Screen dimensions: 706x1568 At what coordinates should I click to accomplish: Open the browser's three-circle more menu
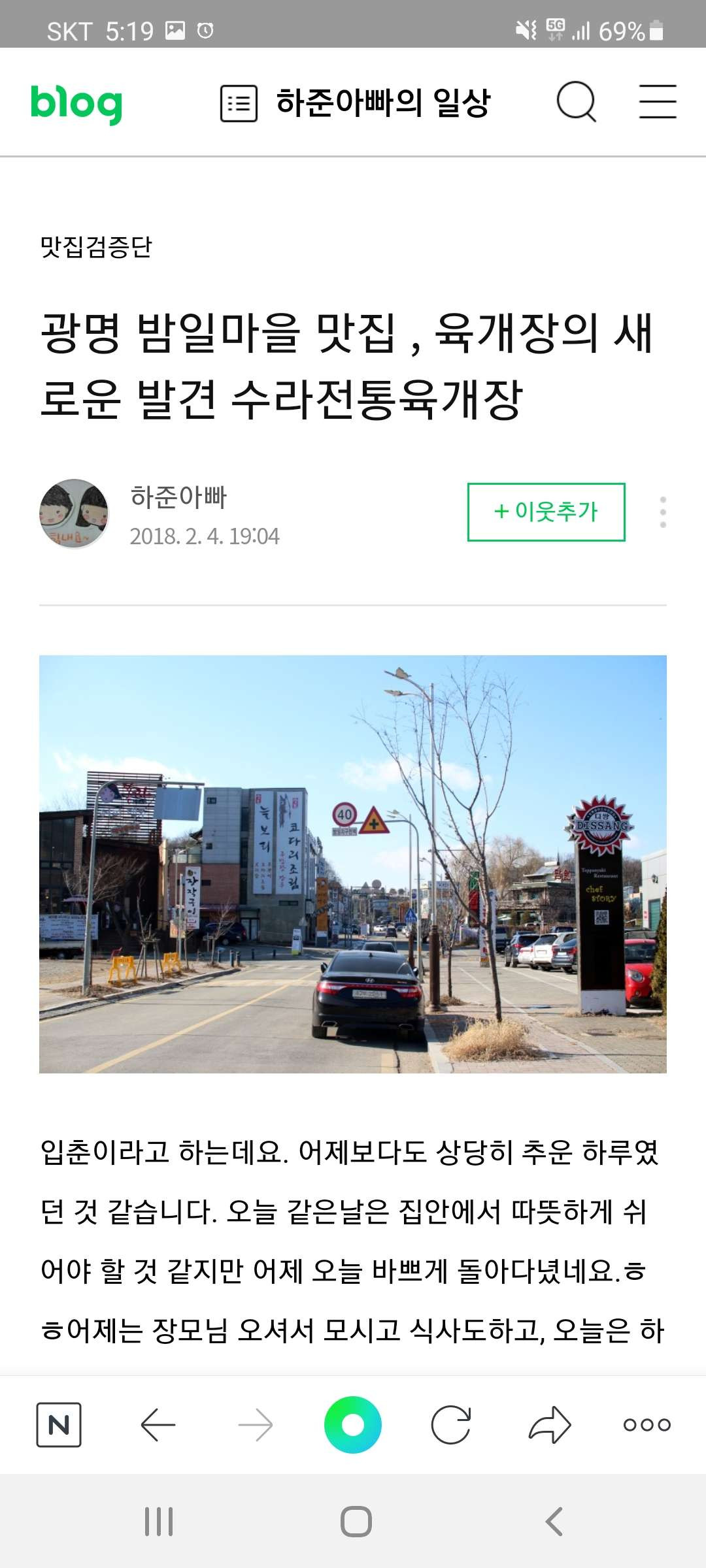(x=647, y=1424)
